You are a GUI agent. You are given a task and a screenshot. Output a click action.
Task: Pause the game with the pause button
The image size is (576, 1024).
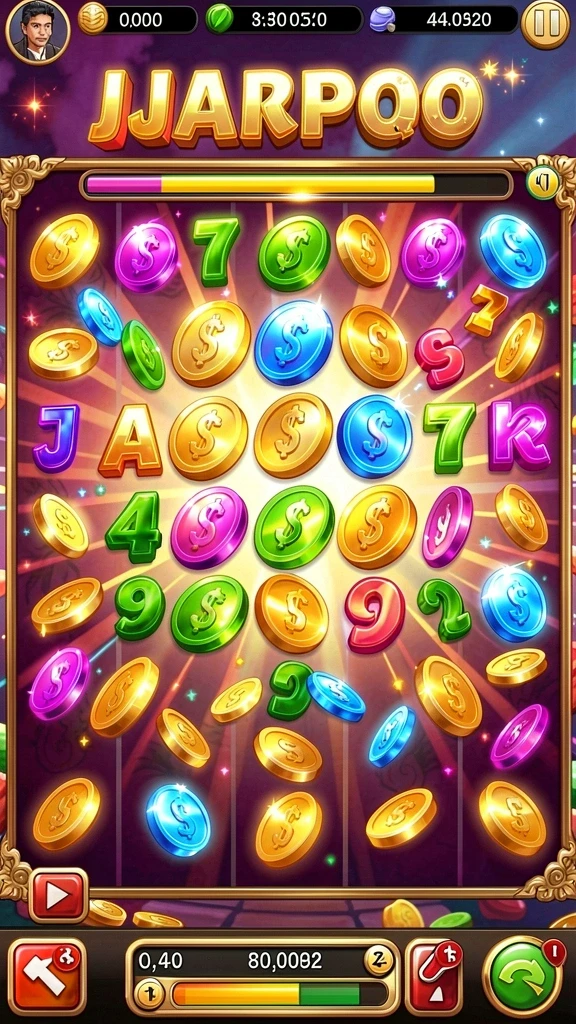pyautogui.click(x=545, y=23)
